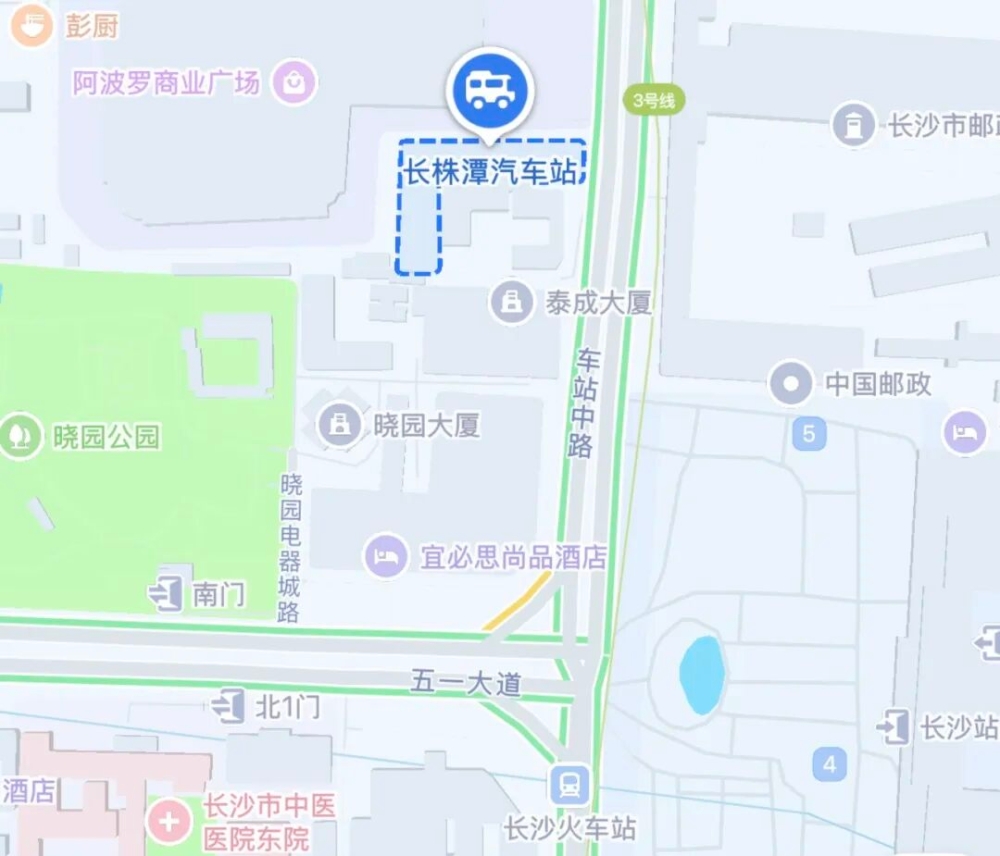The image size is (1000, 856).
Task: Open the 长沙站 entrance marker
Action: pos(894,727)
